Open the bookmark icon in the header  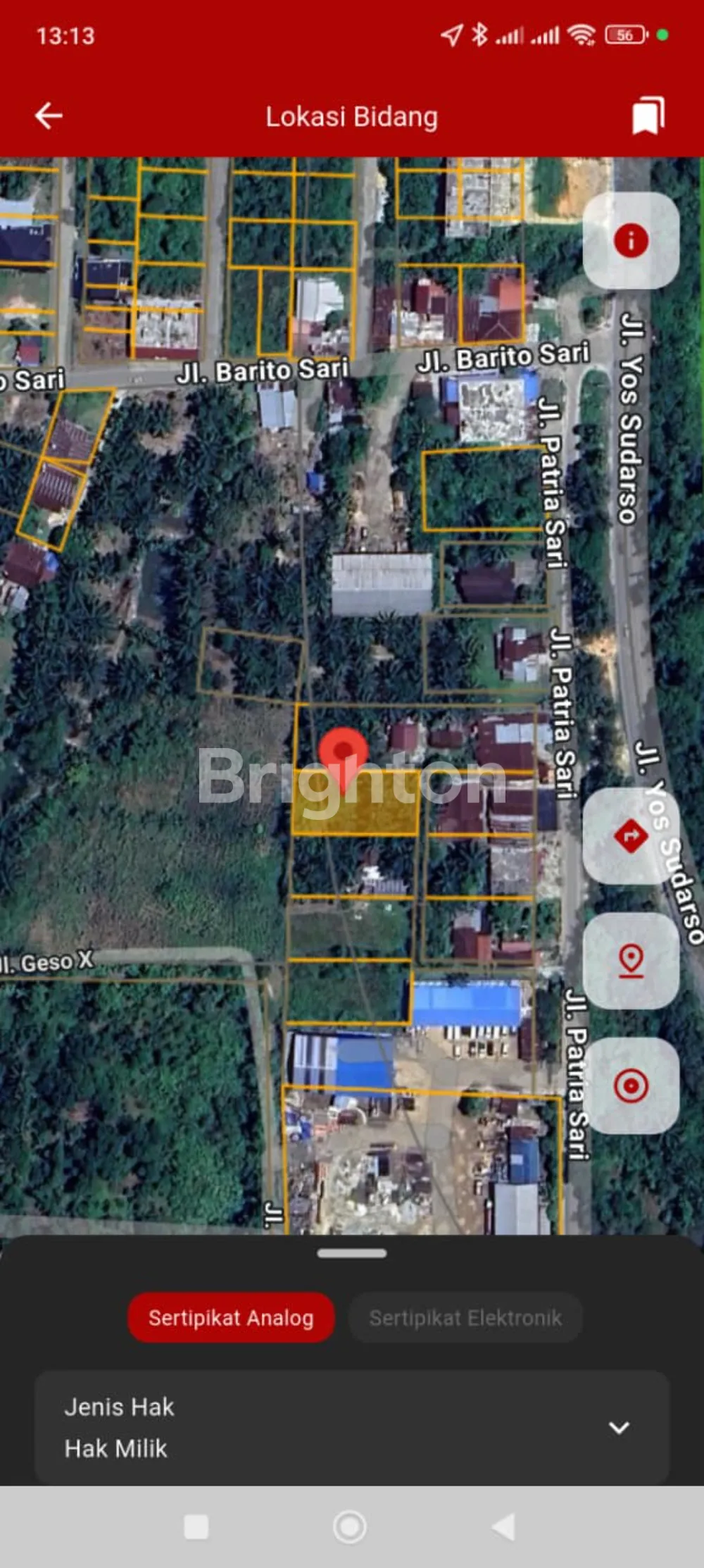click(648, 116)
